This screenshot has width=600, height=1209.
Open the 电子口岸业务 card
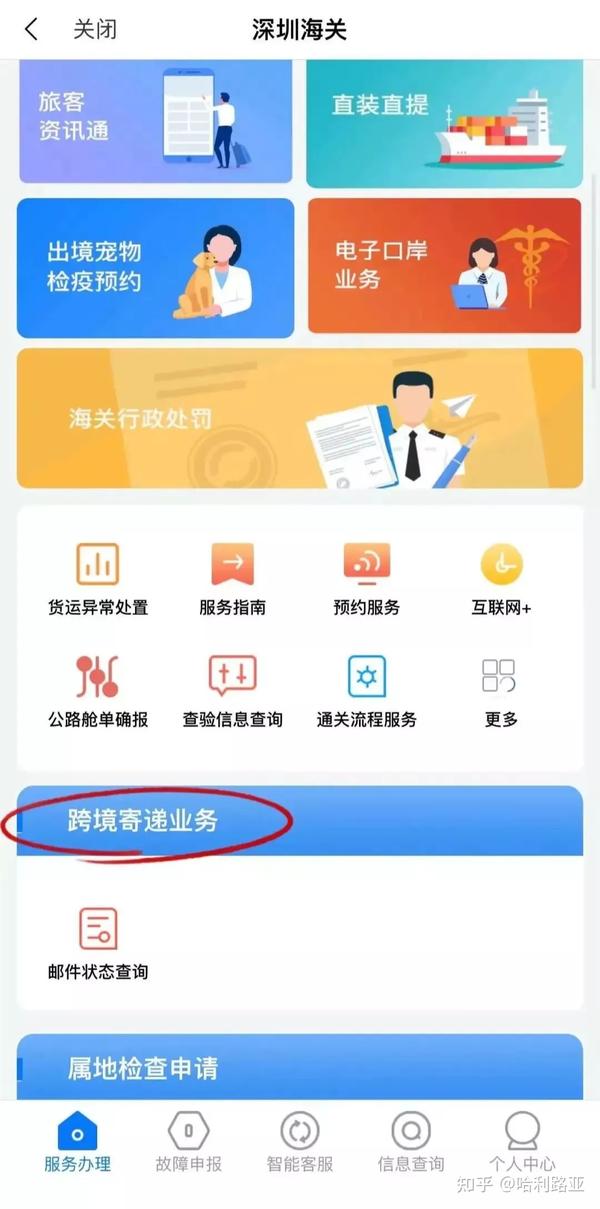pyautogui.click(x=444, y=265)
